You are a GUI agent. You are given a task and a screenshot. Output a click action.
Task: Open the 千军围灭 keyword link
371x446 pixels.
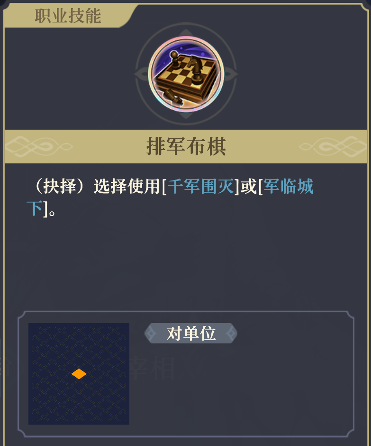[201, 186]
